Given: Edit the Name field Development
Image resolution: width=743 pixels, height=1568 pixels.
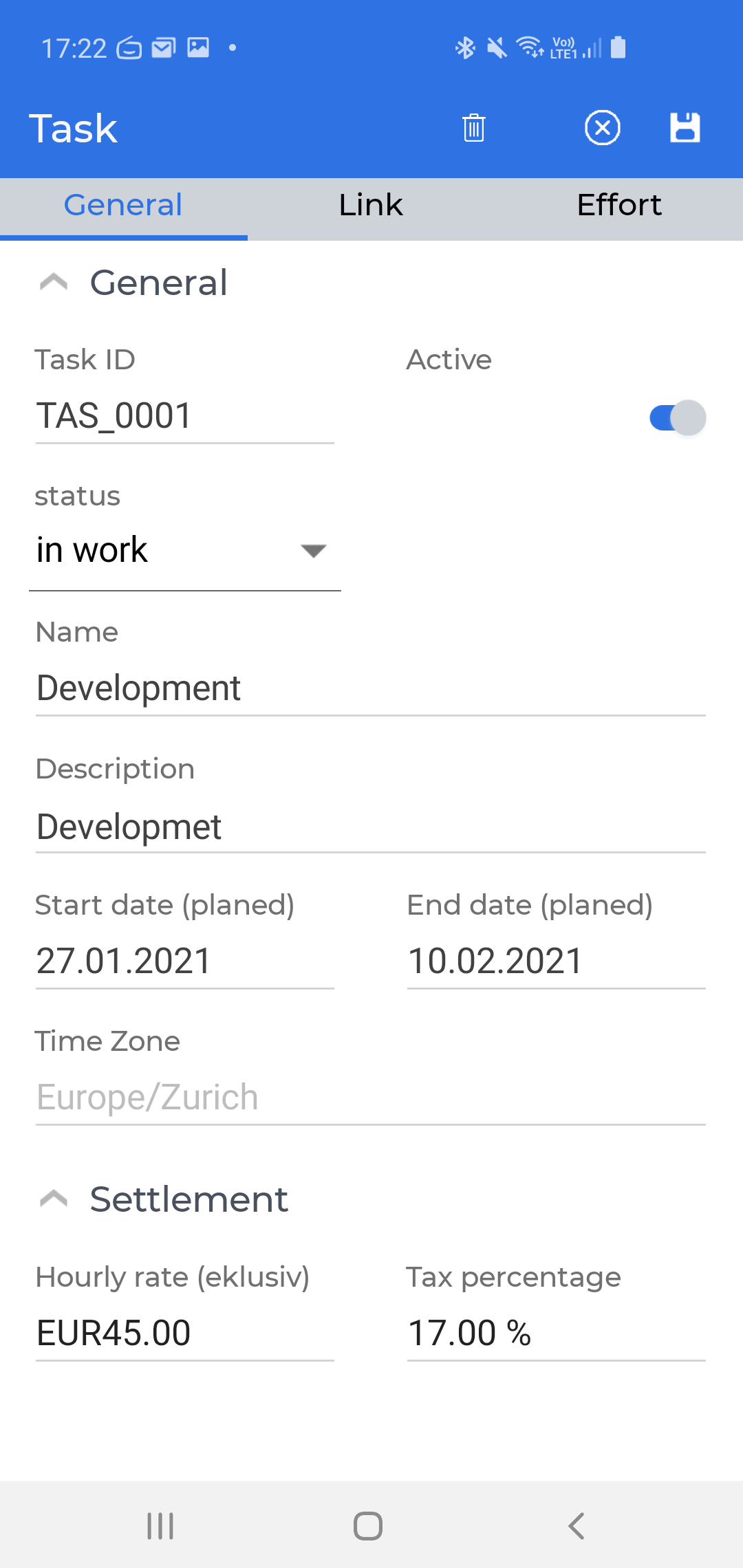Looking at the screenshot, I should coord(371,689).
